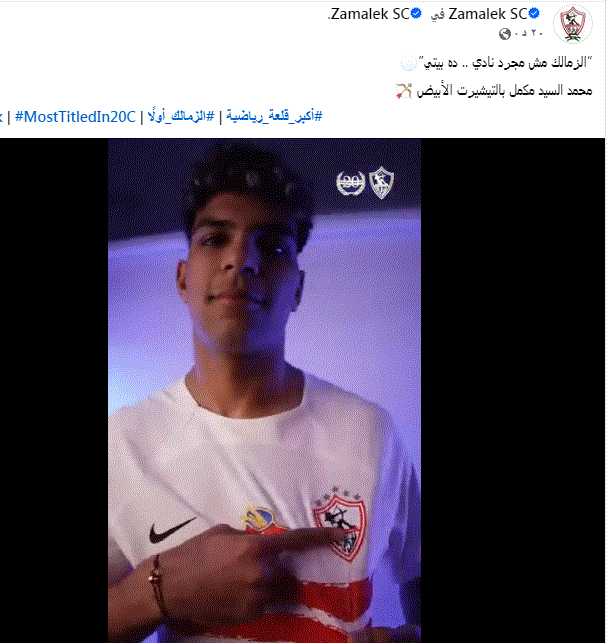Open the #MostTitledIn20C hashtag

pyautogui.click(x=76, y=118)
